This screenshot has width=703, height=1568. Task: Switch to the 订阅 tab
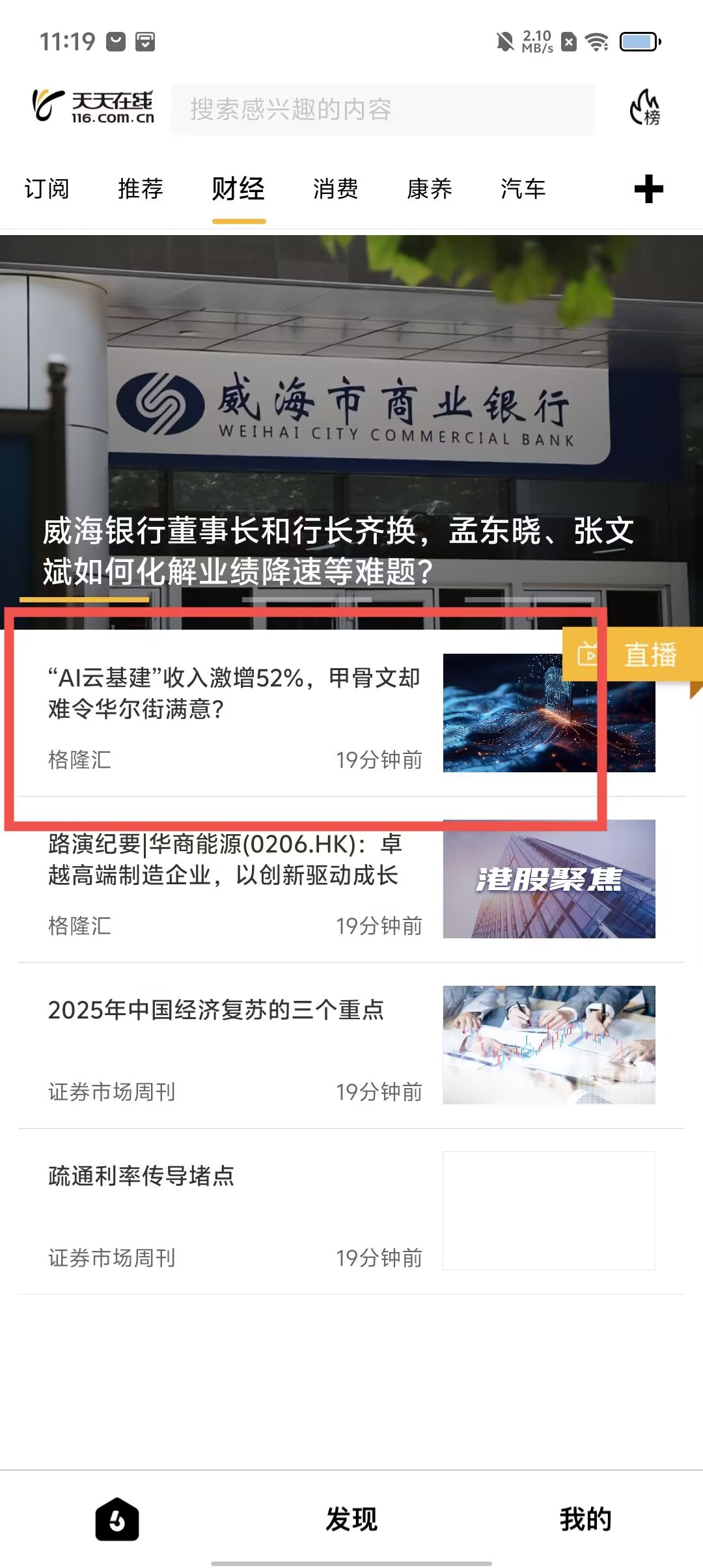tap(46, 189)
